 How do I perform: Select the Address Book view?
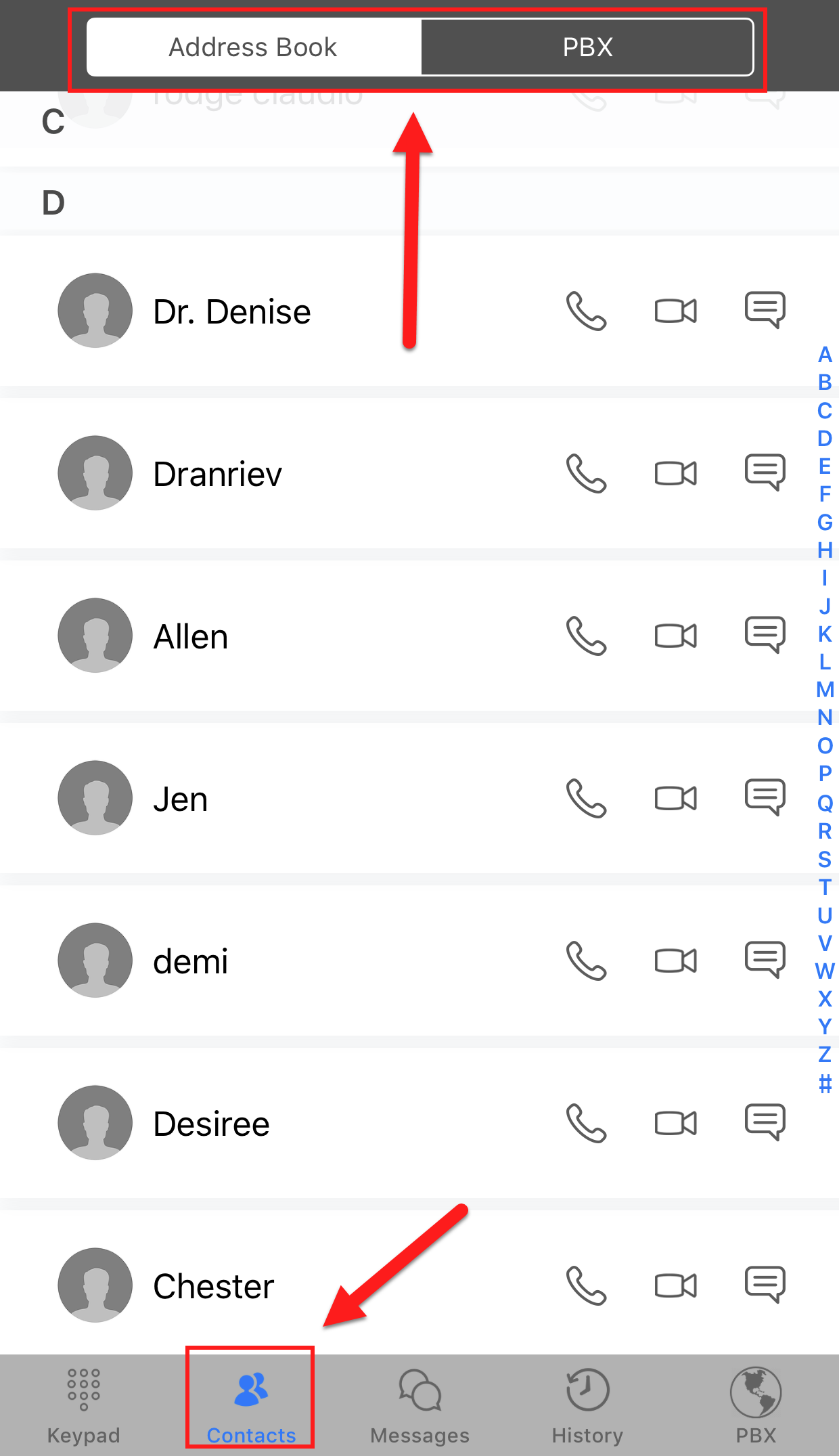click(252, 47)
